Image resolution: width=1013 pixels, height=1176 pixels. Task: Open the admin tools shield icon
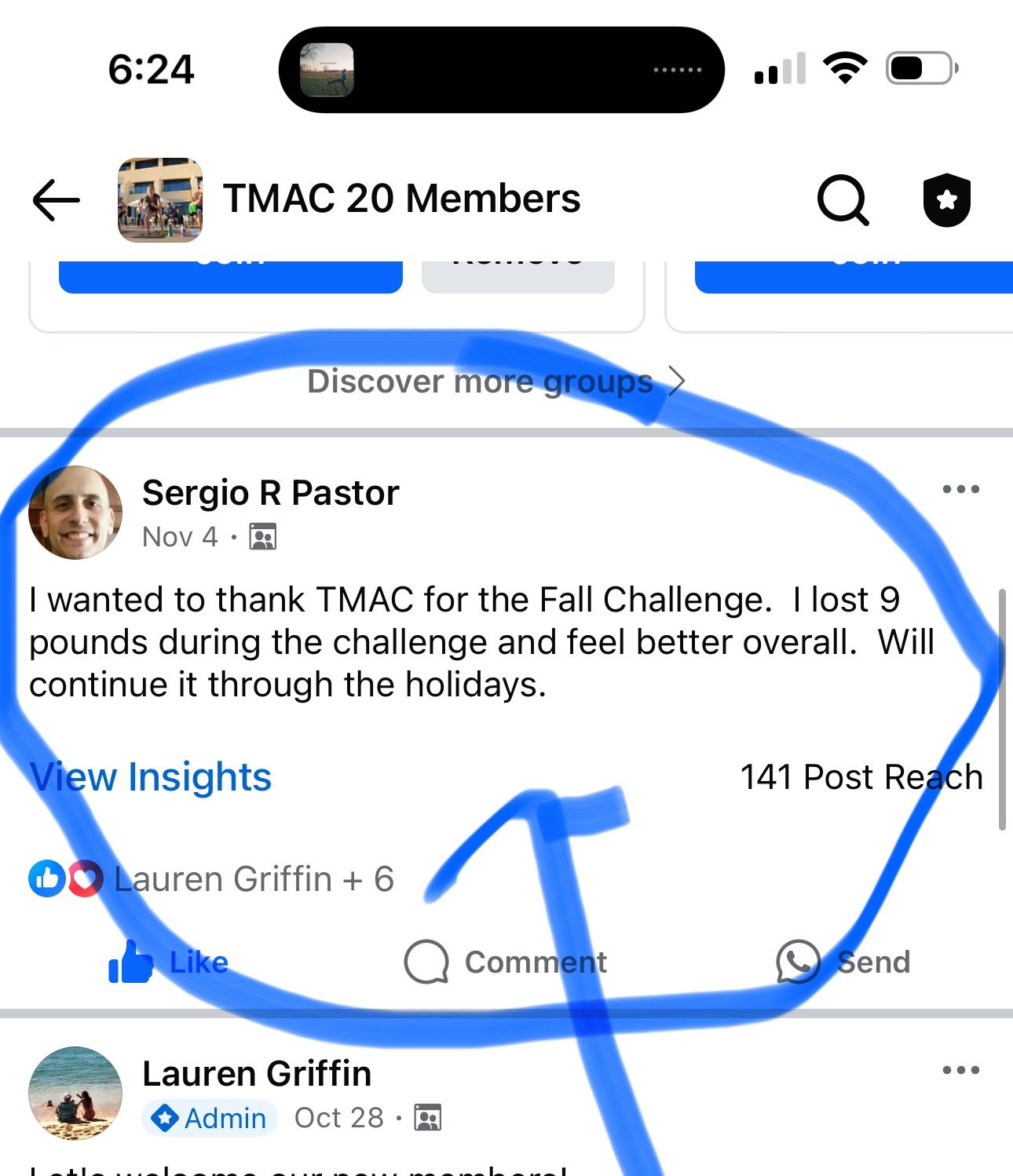tap(946, 200)
